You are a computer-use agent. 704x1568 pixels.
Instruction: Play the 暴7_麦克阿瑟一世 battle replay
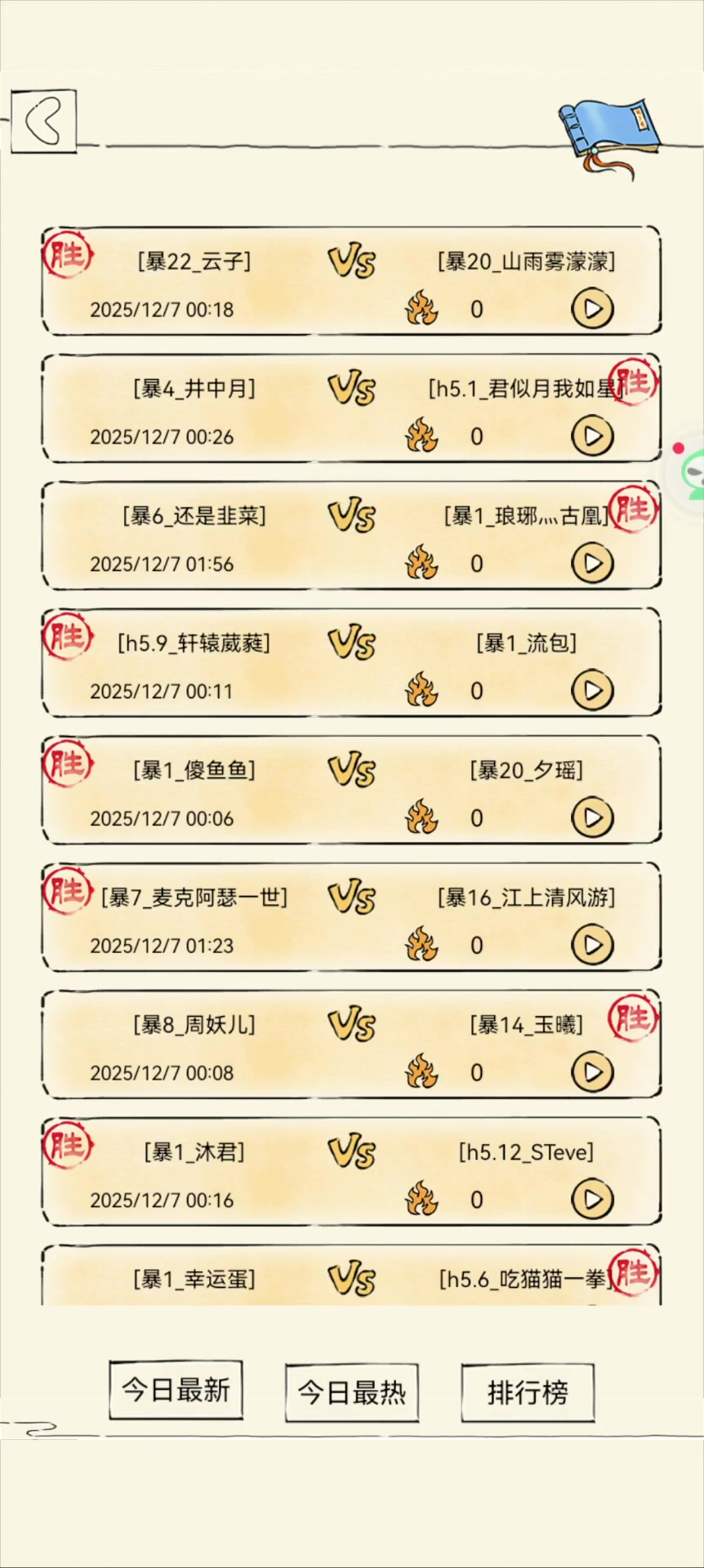coord(592,945)
